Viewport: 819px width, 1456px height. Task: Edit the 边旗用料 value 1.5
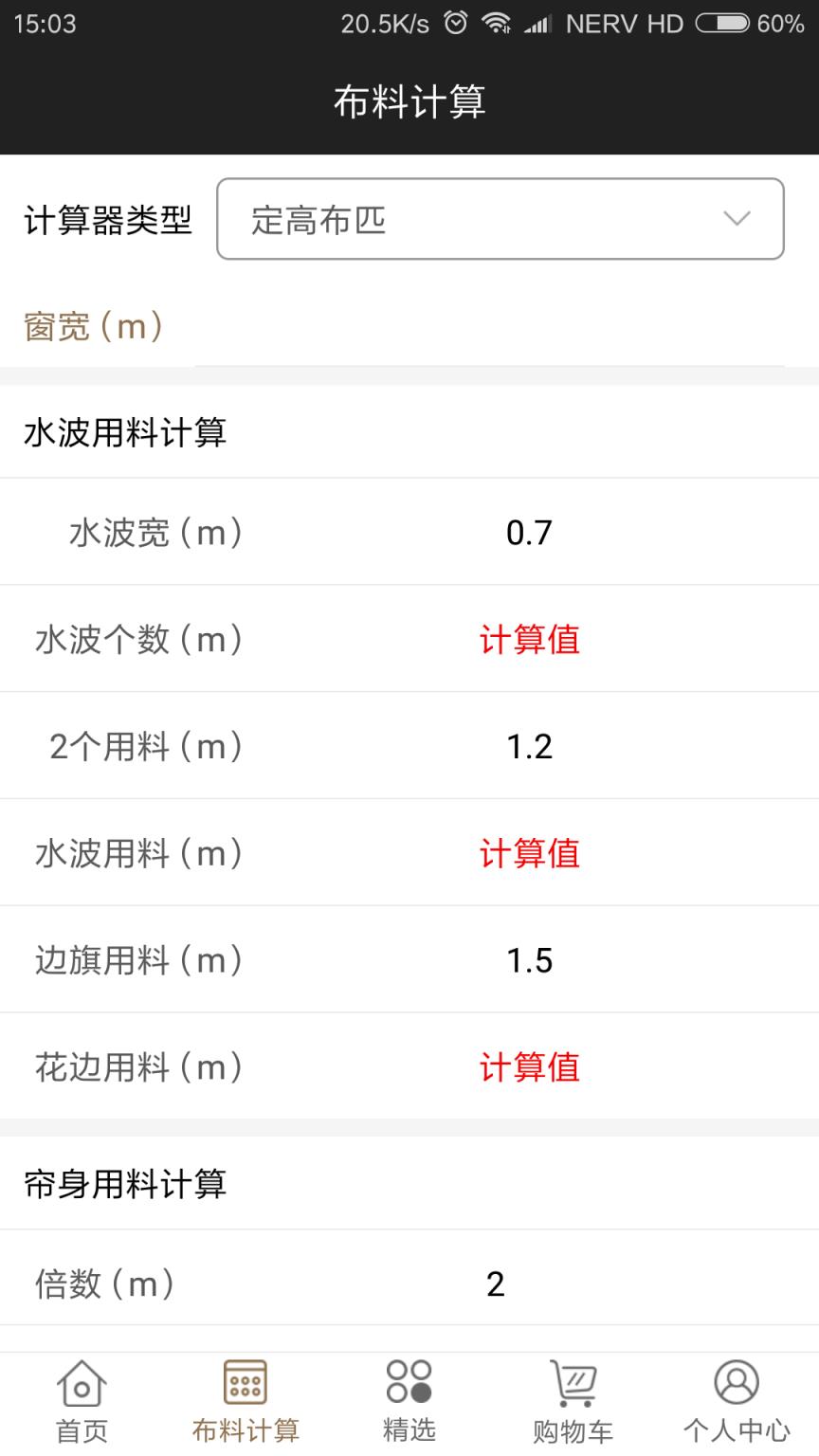[x=529, y=961]
